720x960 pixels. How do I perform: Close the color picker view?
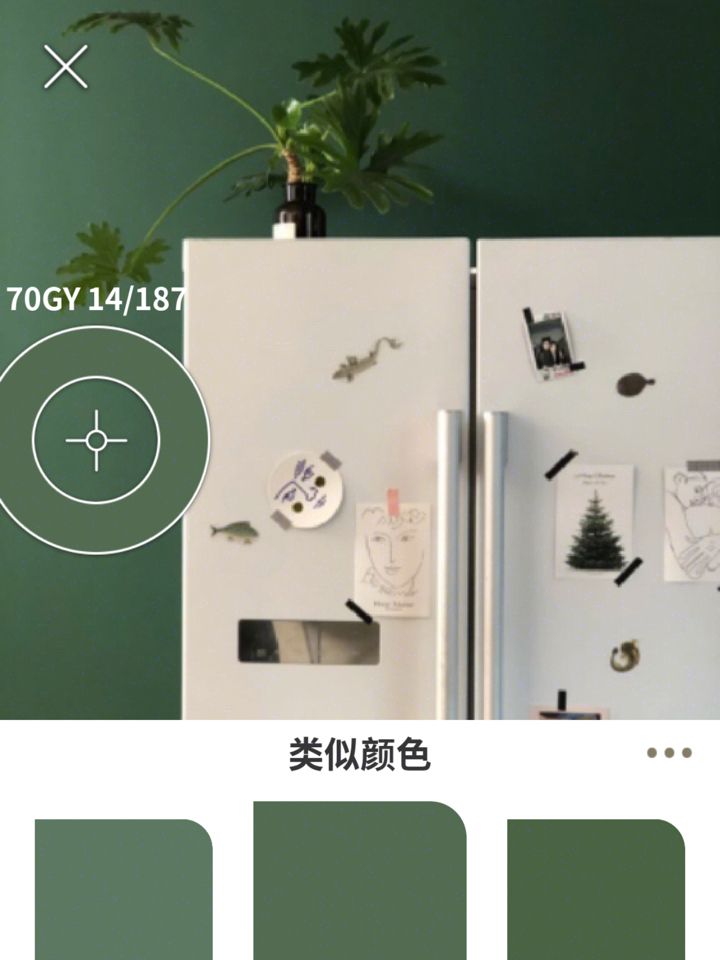pos(66,67)
